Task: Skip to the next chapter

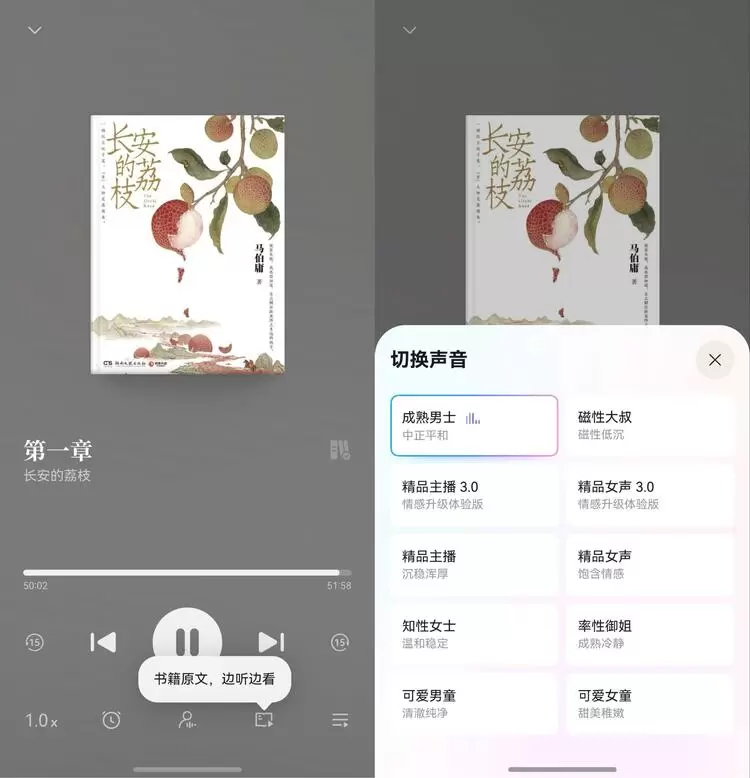Action: click(x=271, y=642)
